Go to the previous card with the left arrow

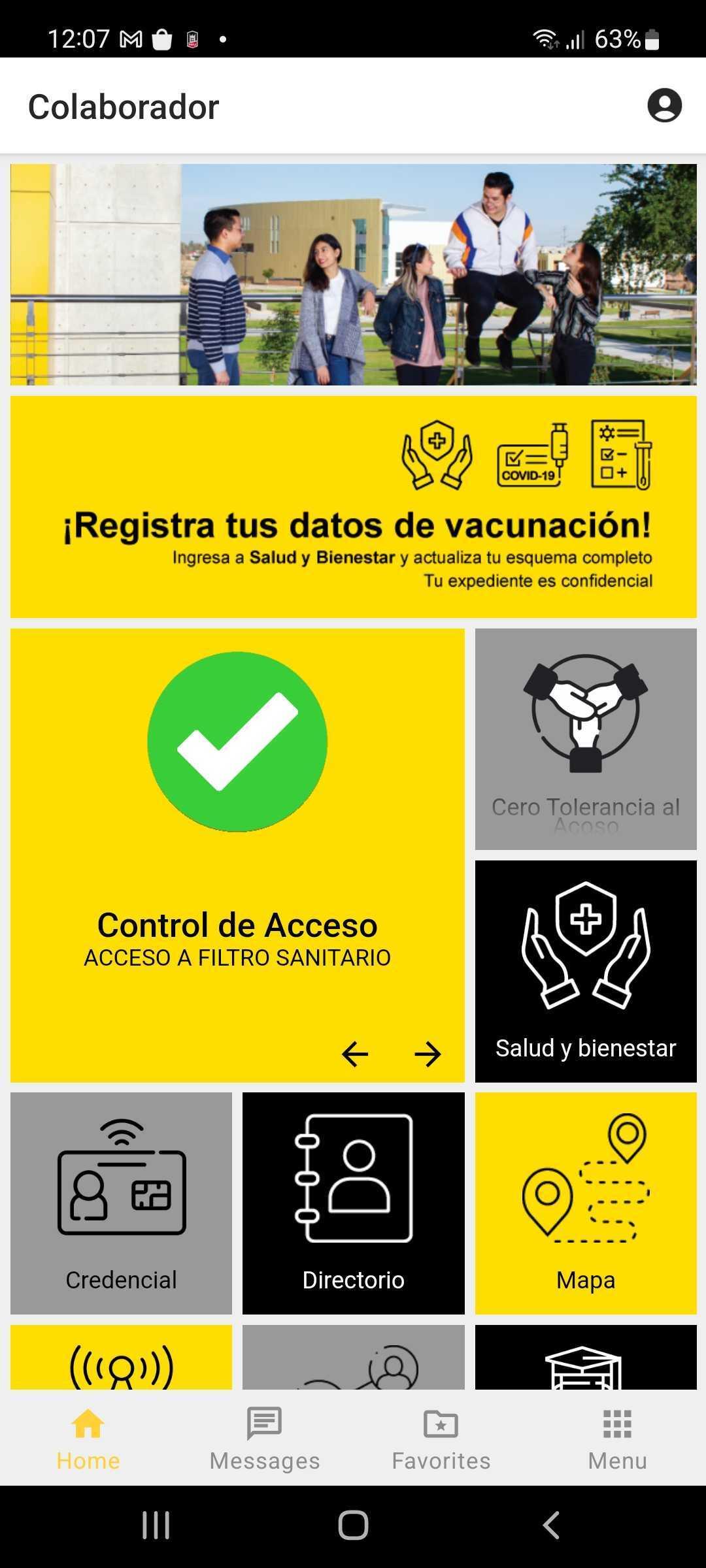tap(355, 1054)
